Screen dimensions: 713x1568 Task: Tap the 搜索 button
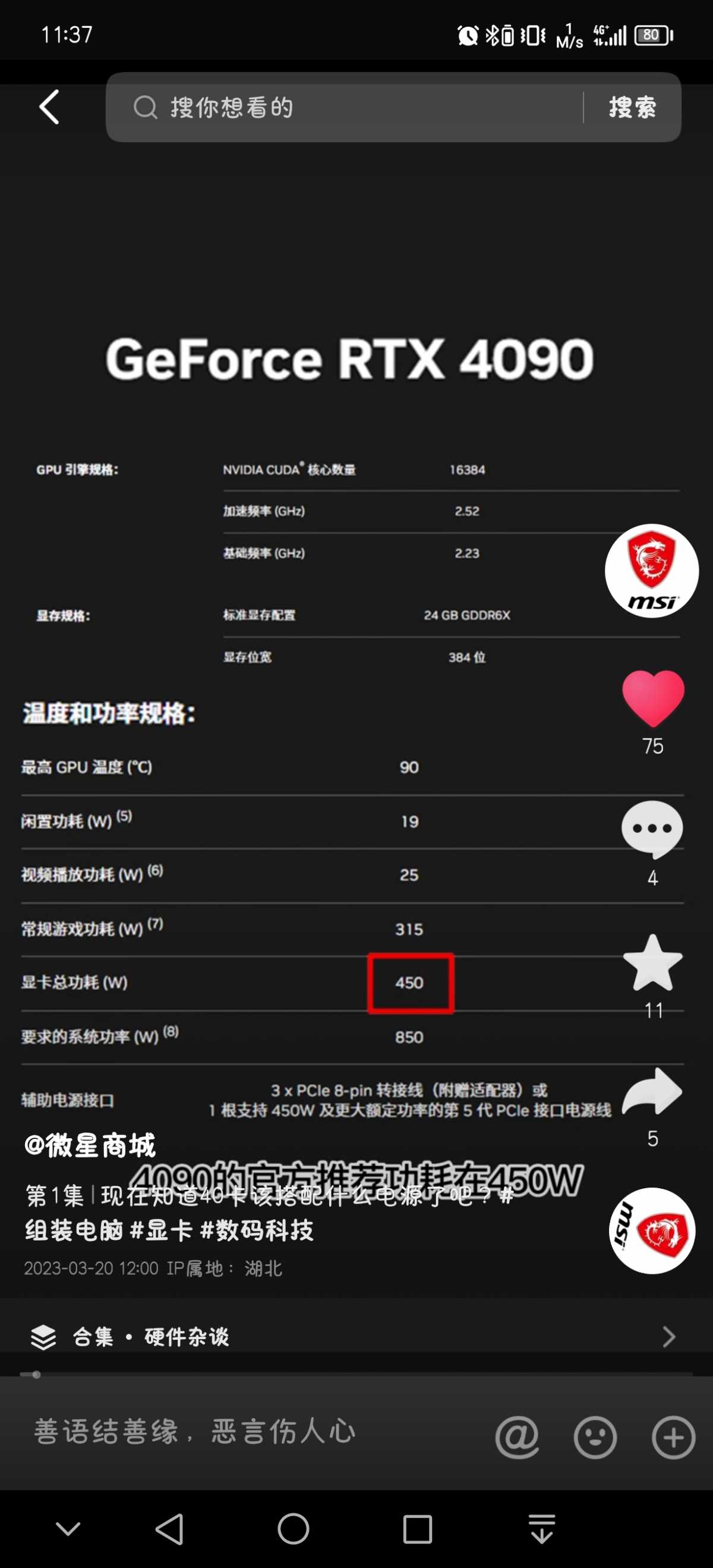point(632,107)
